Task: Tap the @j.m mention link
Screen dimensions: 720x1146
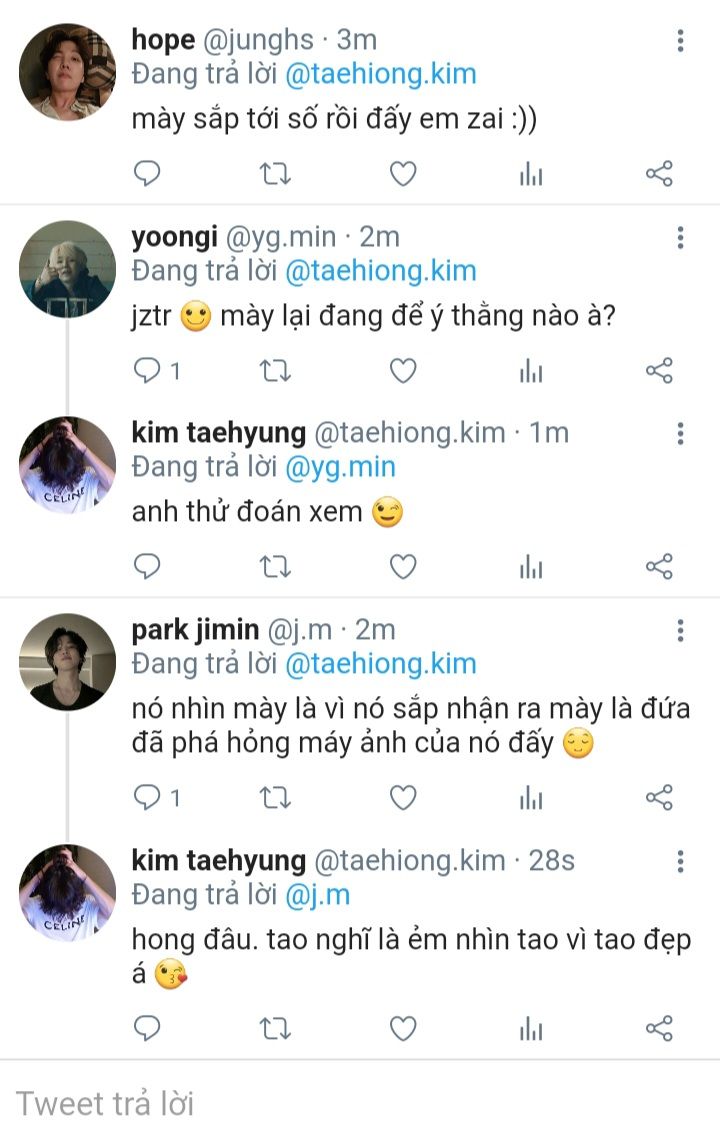Action: point(317,894)
